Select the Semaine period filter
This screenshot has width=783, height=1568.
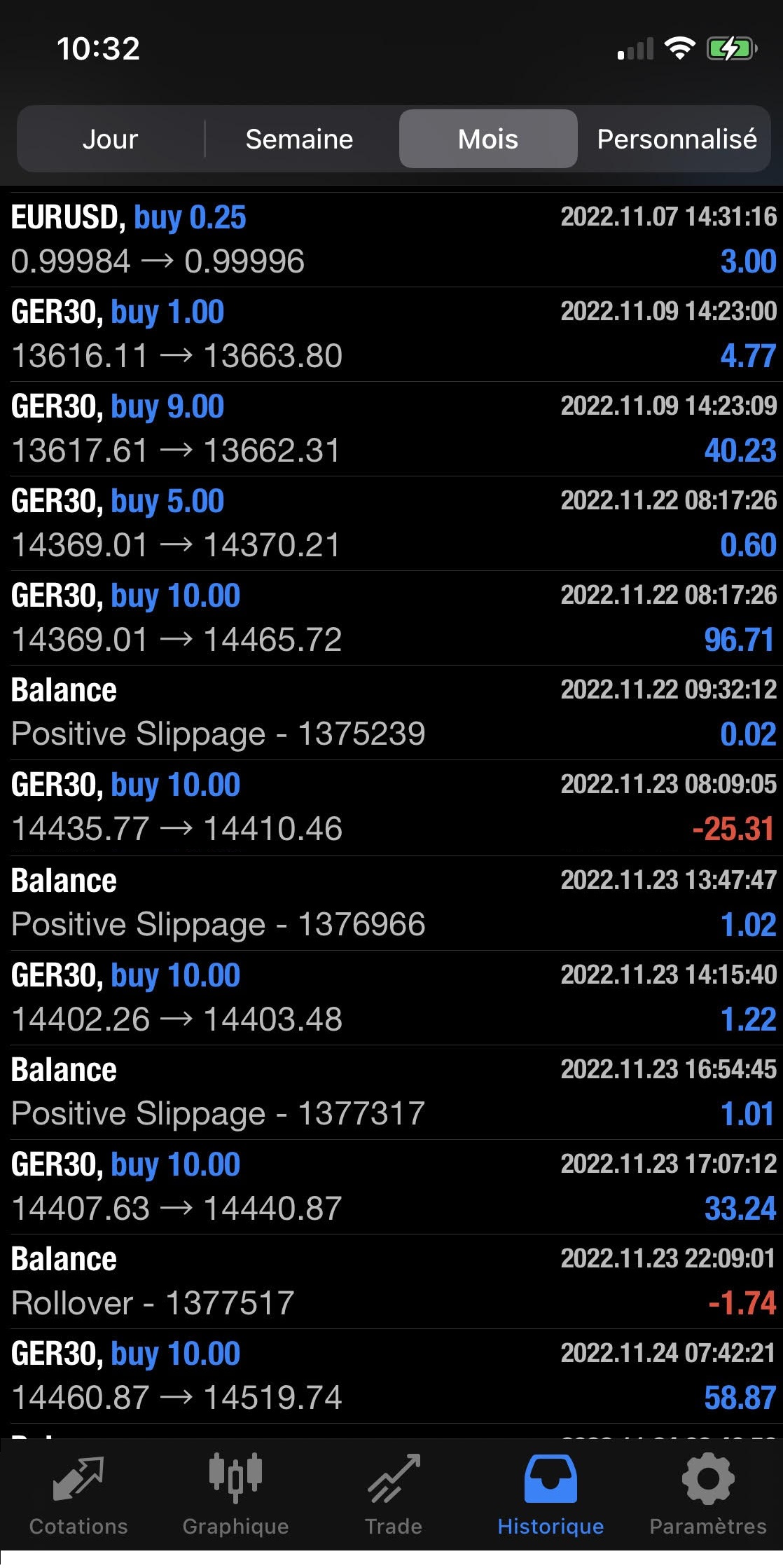(x=299, y=139)
